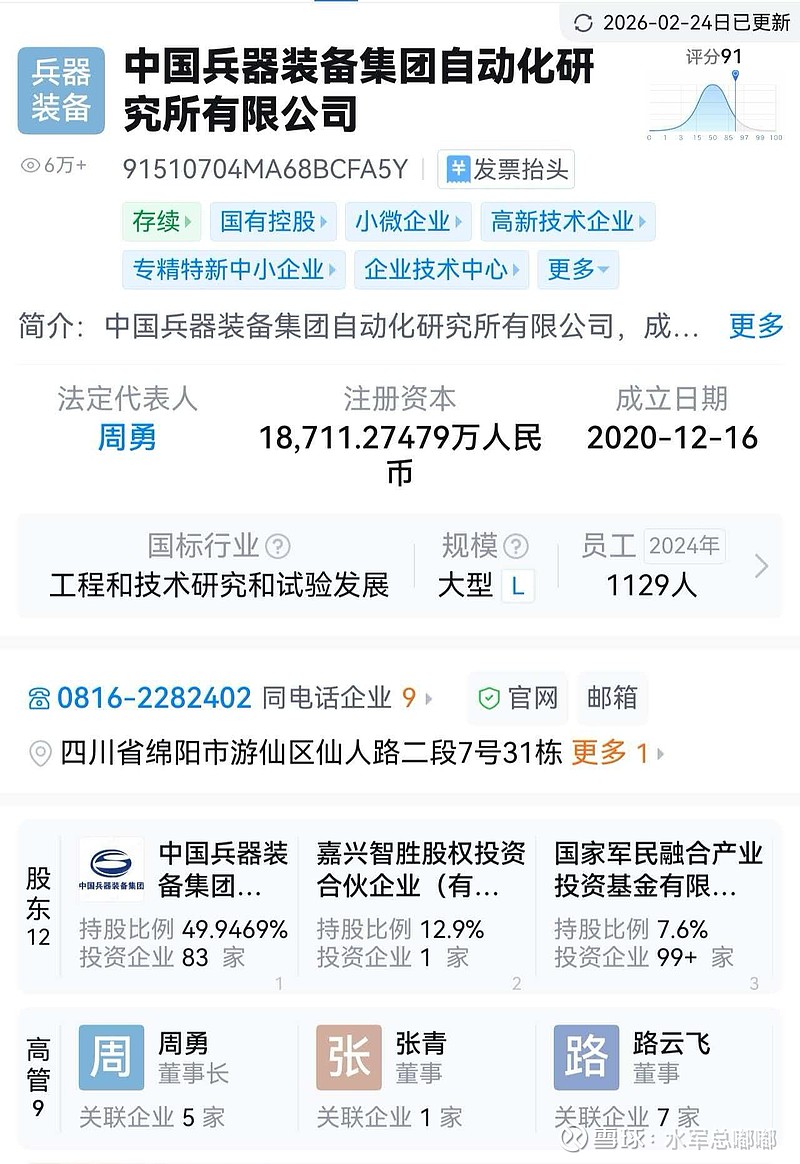Open the 官网 official website shield icon

(x=487, y=698)
